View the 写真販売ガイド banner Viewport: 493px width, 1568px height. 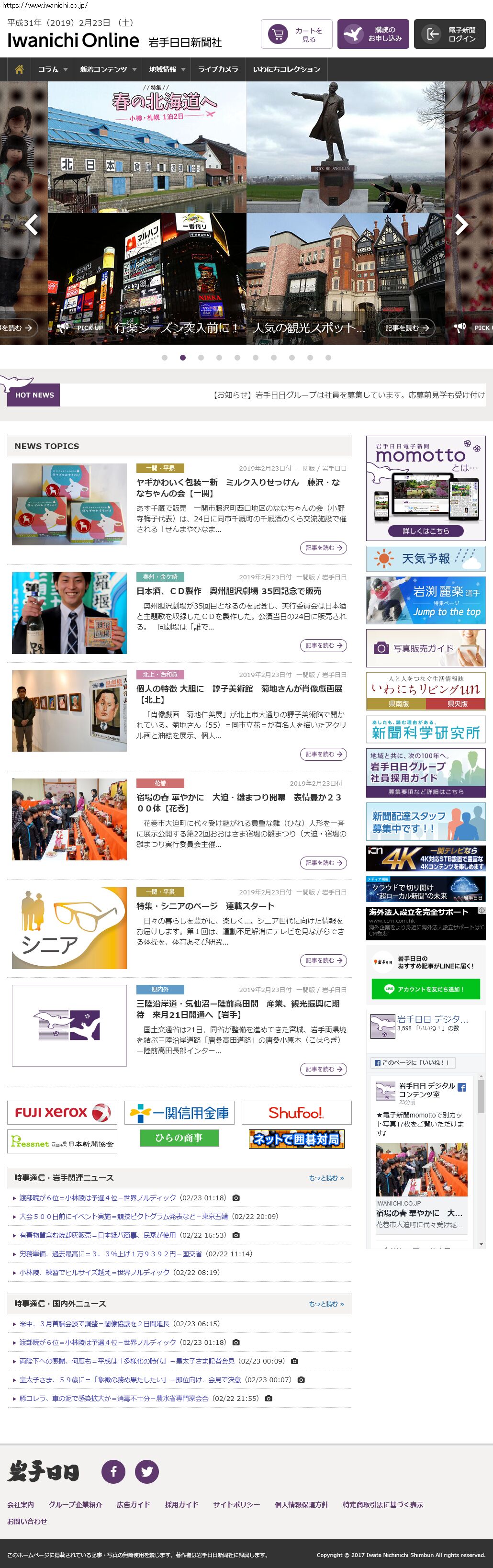[426, 648]
